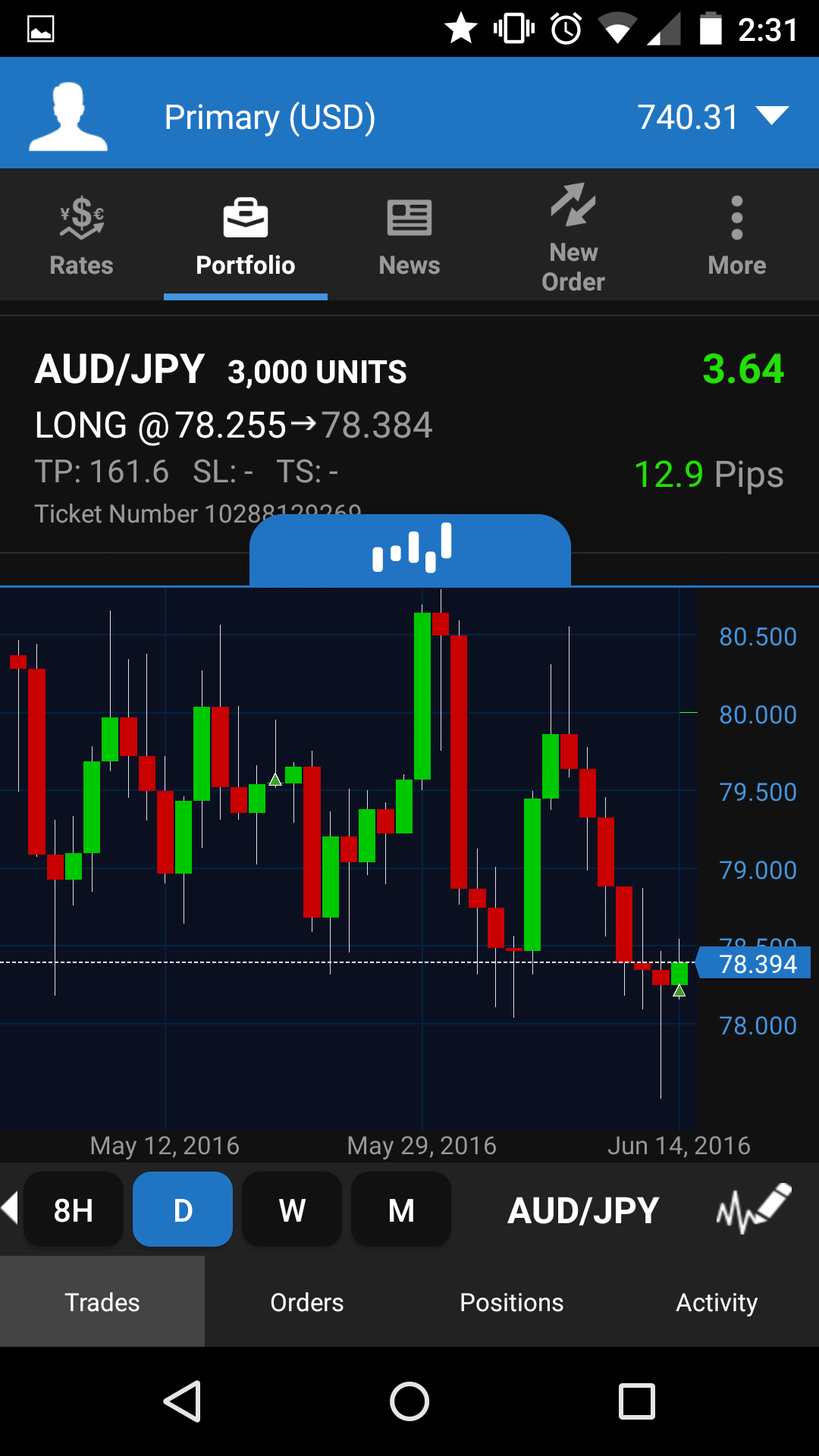
Task: View the Positions tab
Action: coord(512,1302)
